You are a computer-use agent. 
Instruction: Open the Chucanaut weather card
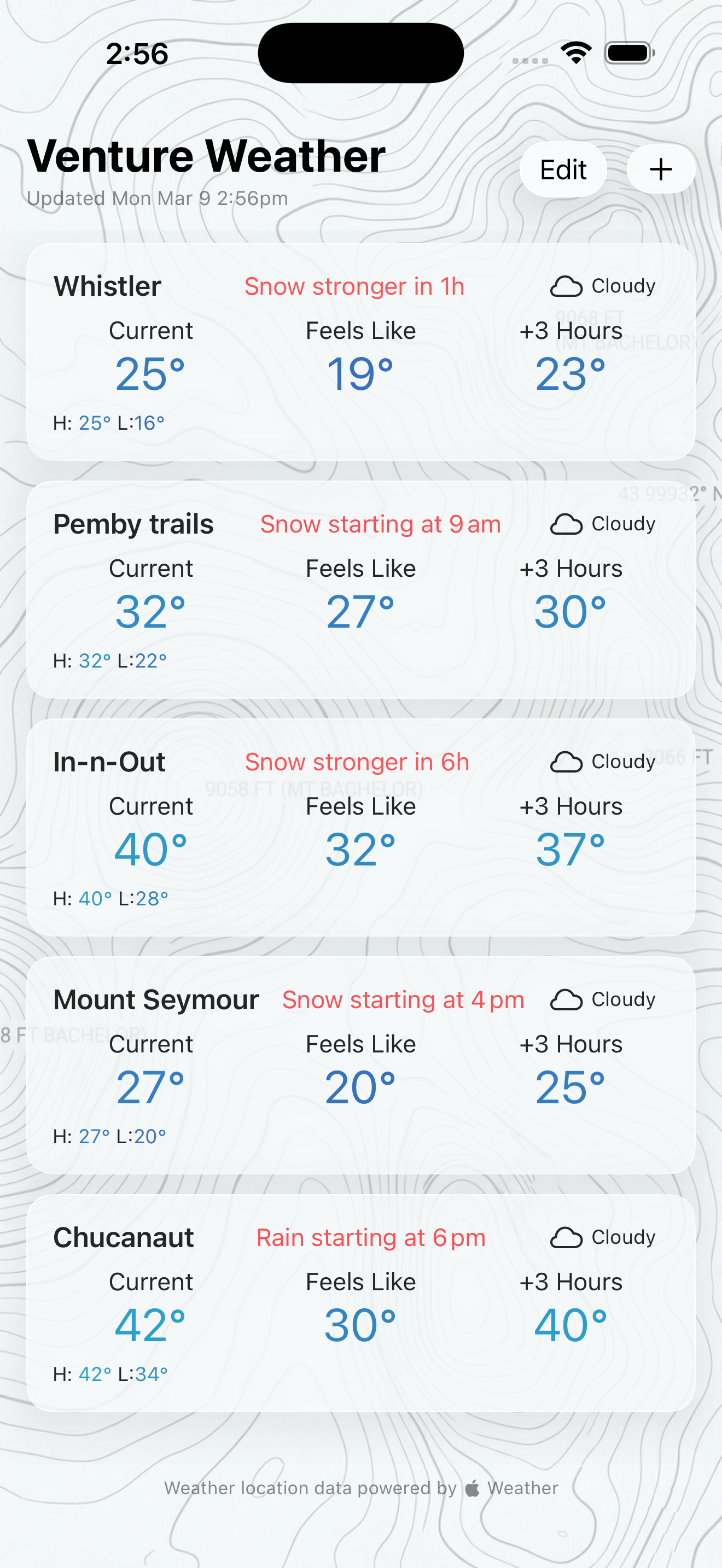(361, 1301)
